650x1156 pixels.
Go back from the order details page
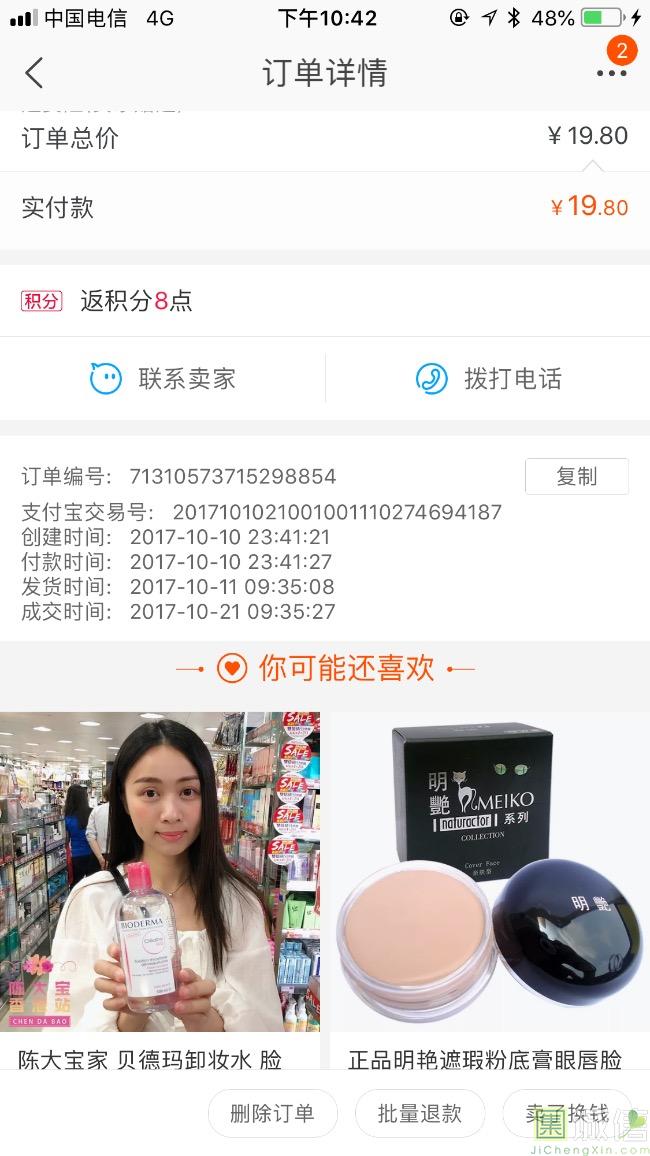35,73
